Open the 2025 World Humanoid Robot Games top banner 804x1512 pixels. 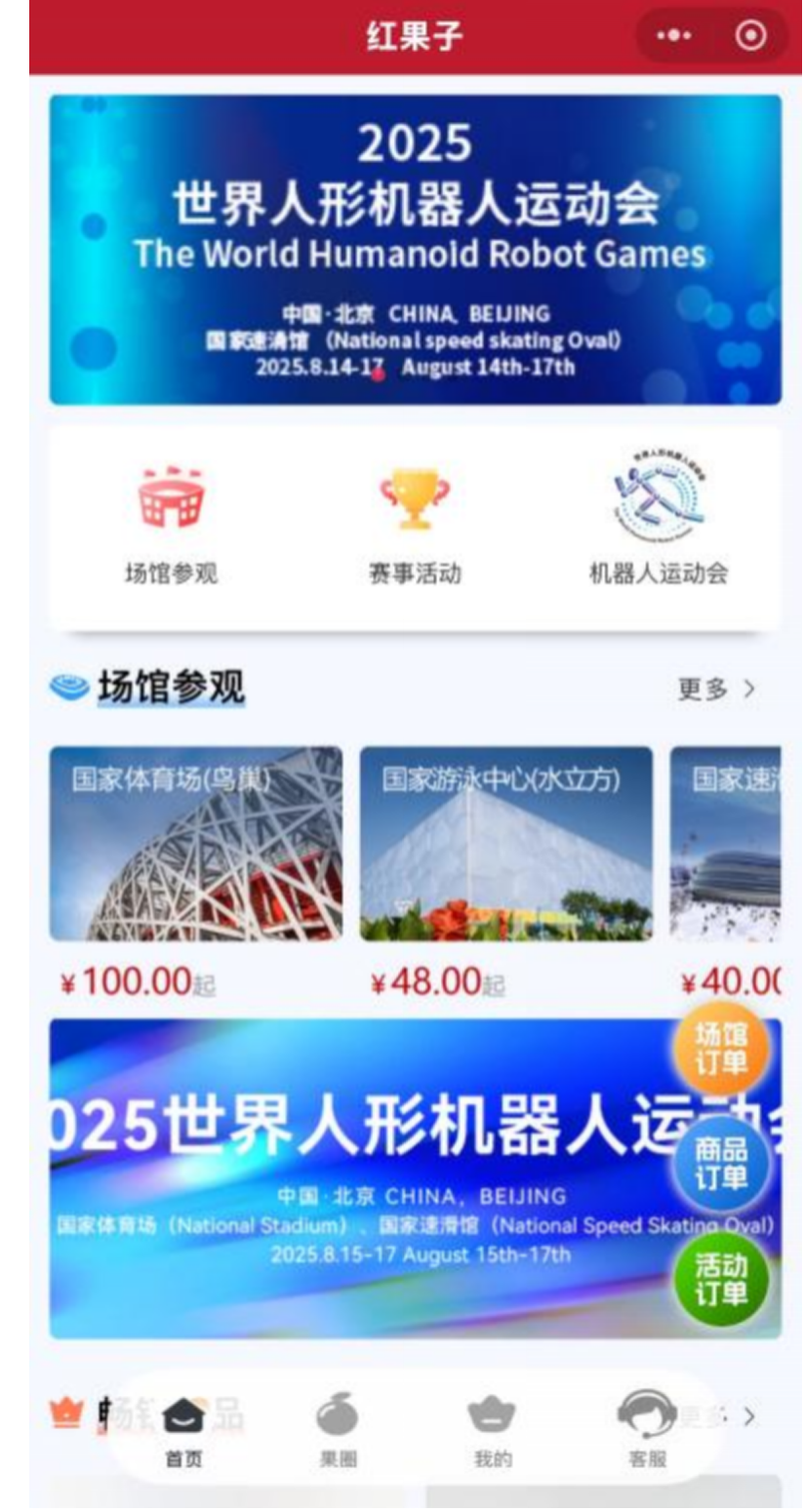(415, 249)
